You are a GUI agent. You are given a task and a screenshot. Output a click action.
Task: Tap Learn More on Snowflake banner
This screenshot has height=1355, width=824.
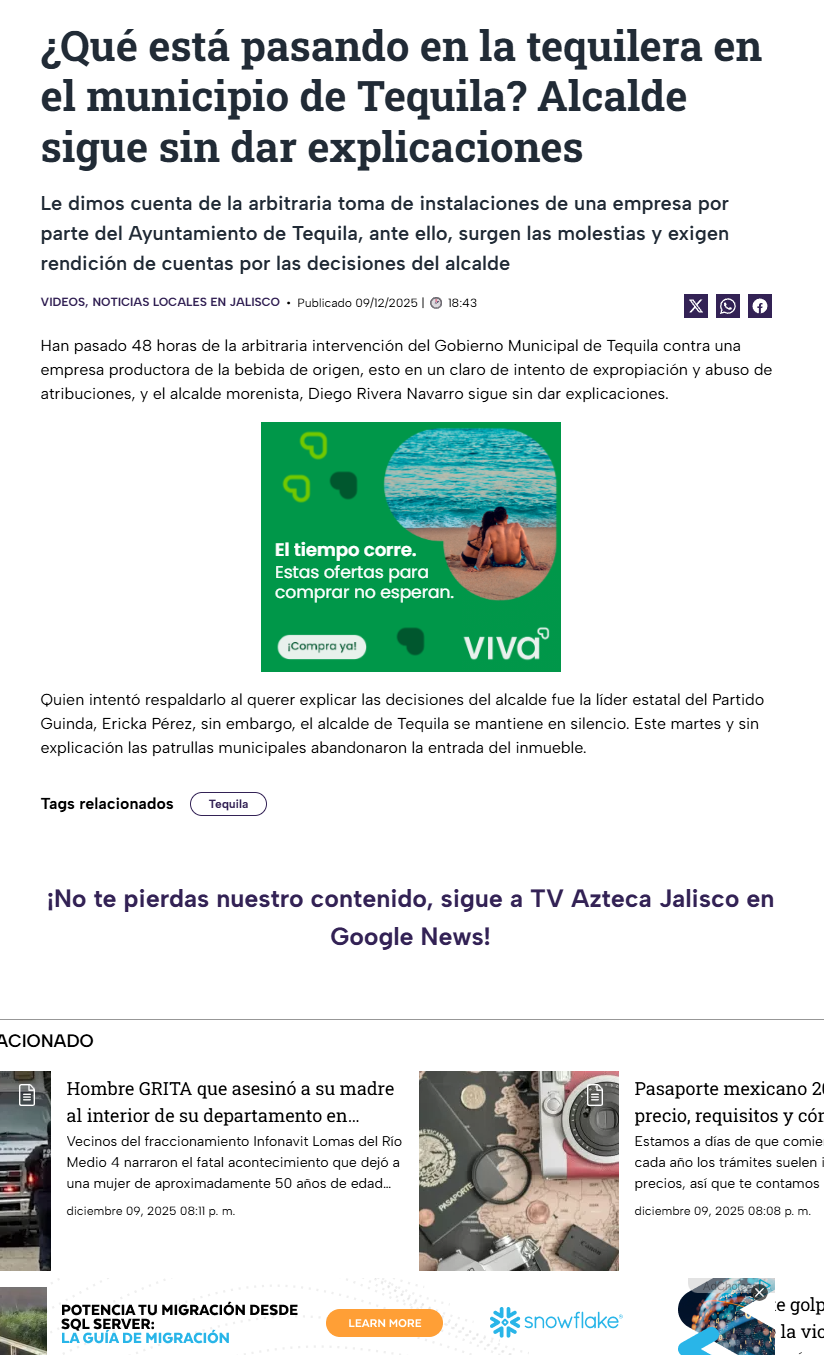click(384, 1323)
